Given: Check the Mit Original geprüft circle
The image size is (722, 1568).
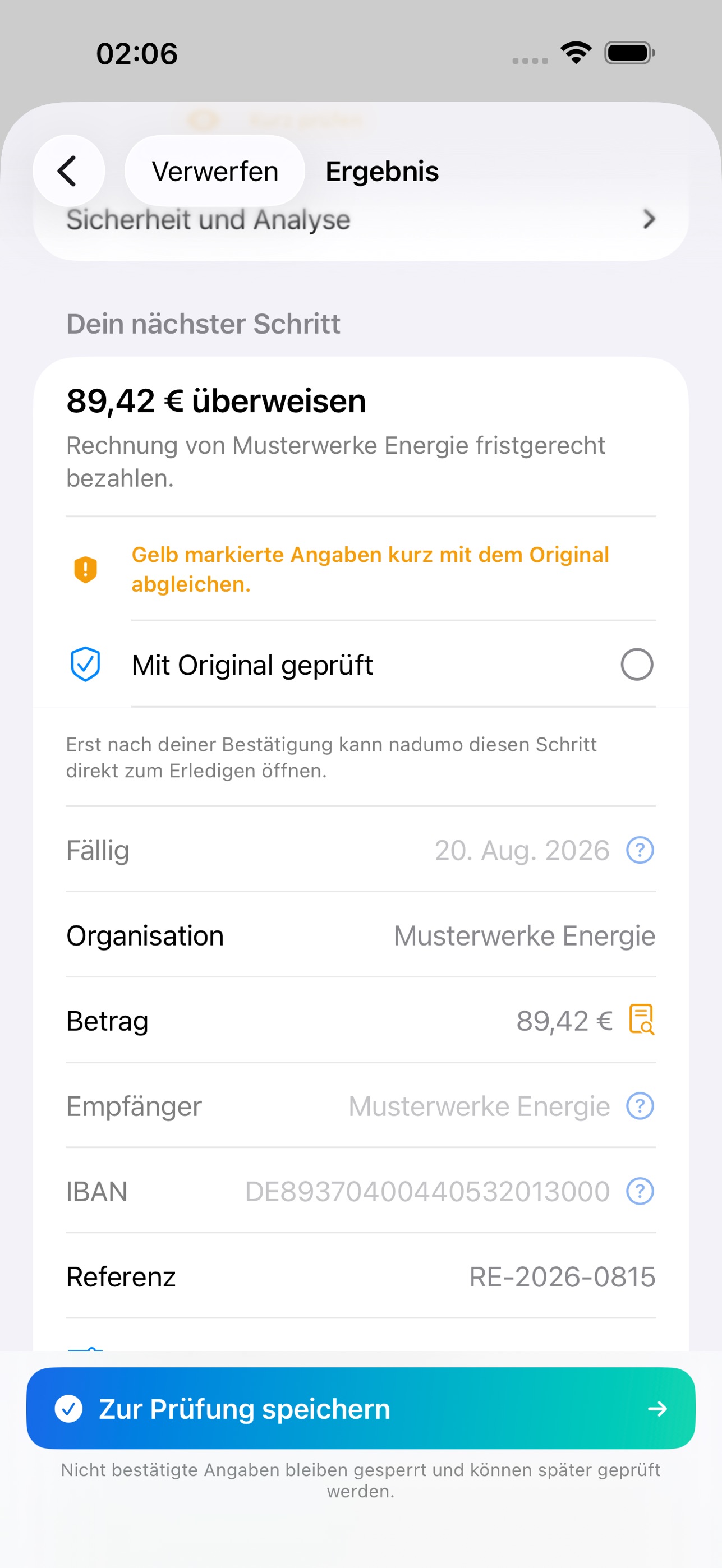Looking at the screenshot, I should (x=637, y=664).
